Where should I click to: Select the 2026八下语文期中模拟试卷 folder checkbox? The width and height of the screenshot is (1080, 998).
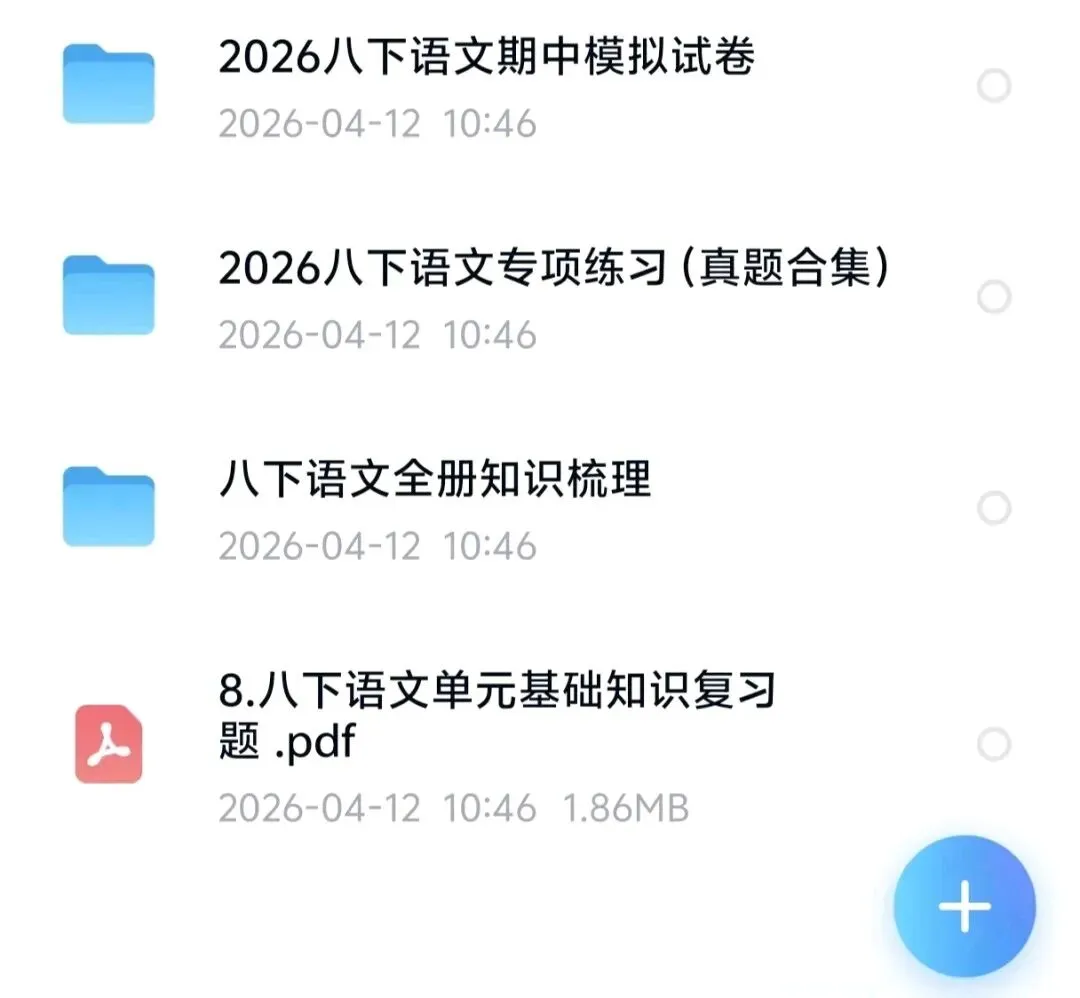[994, 85]
